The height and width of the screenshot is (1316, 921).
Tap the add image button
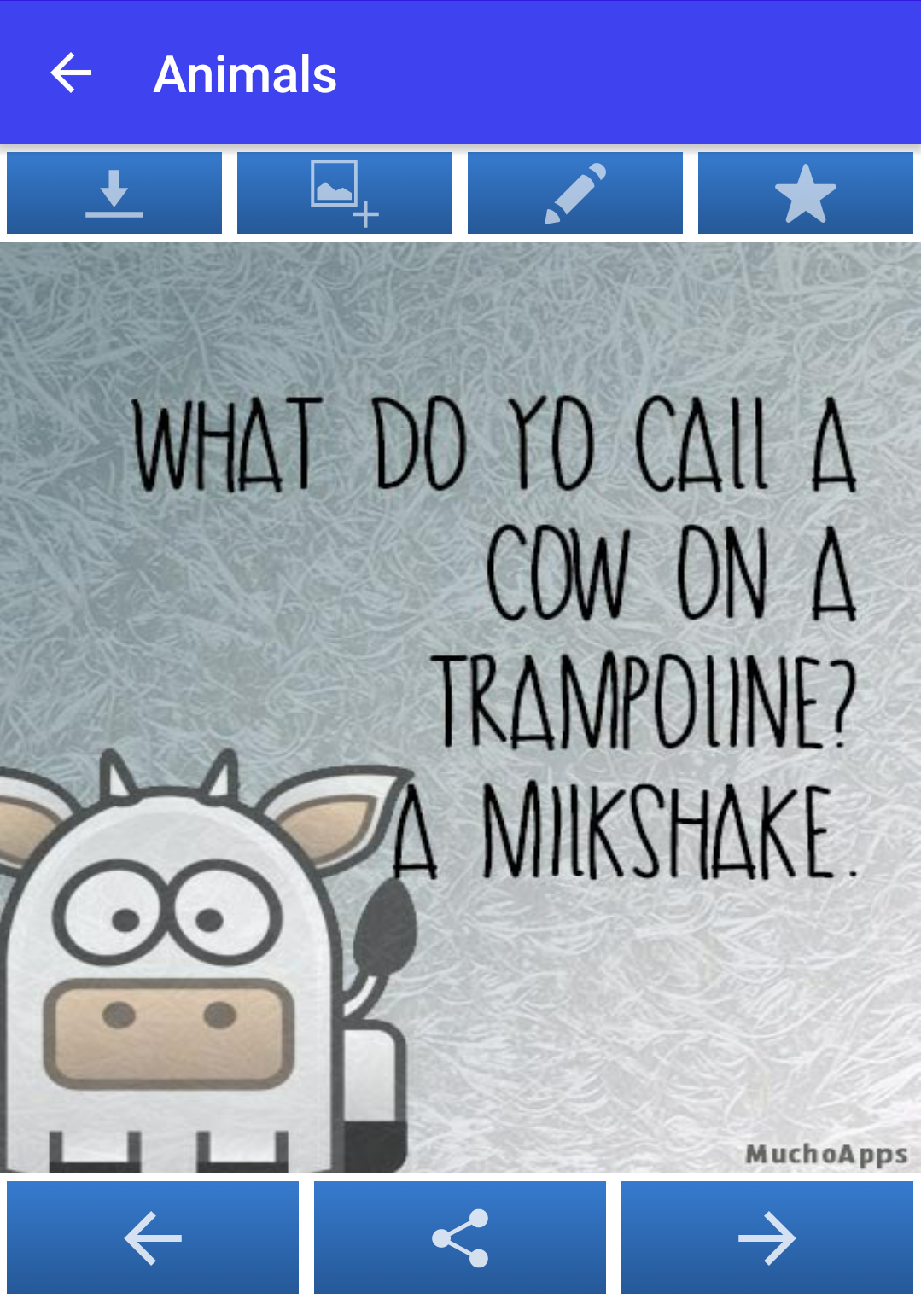pos(345,193)
